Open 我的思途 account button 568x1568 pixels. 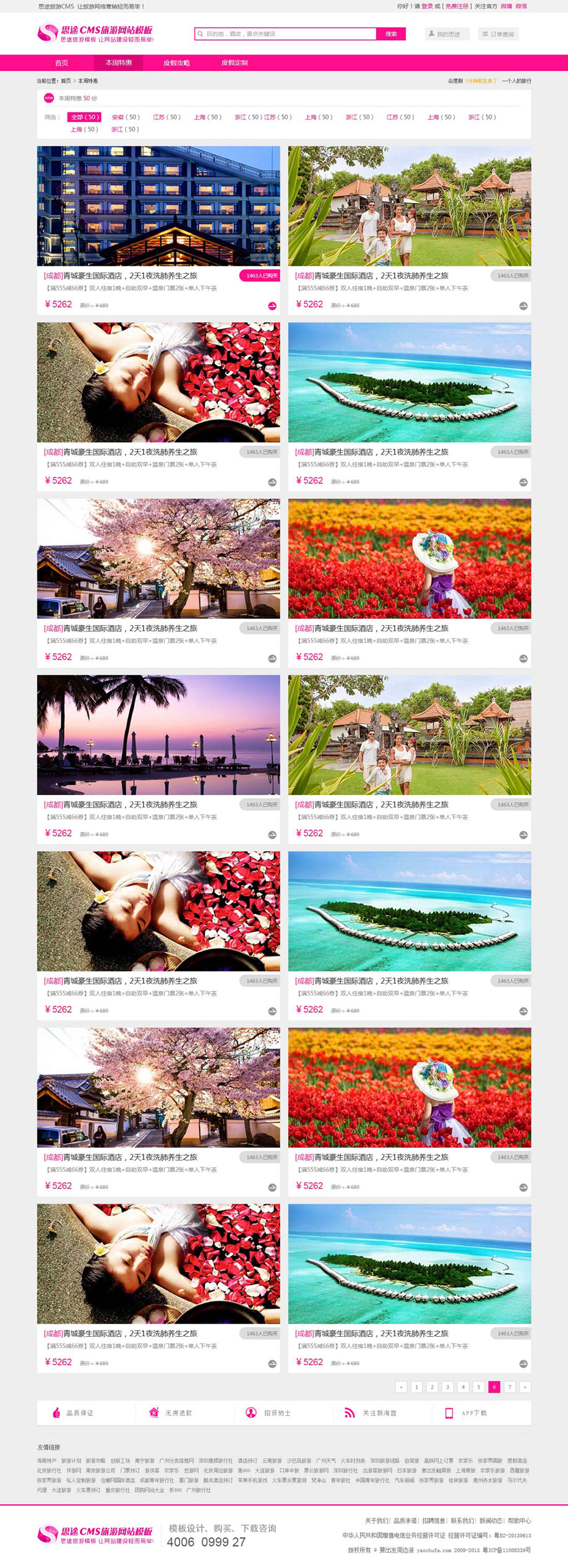447,34
